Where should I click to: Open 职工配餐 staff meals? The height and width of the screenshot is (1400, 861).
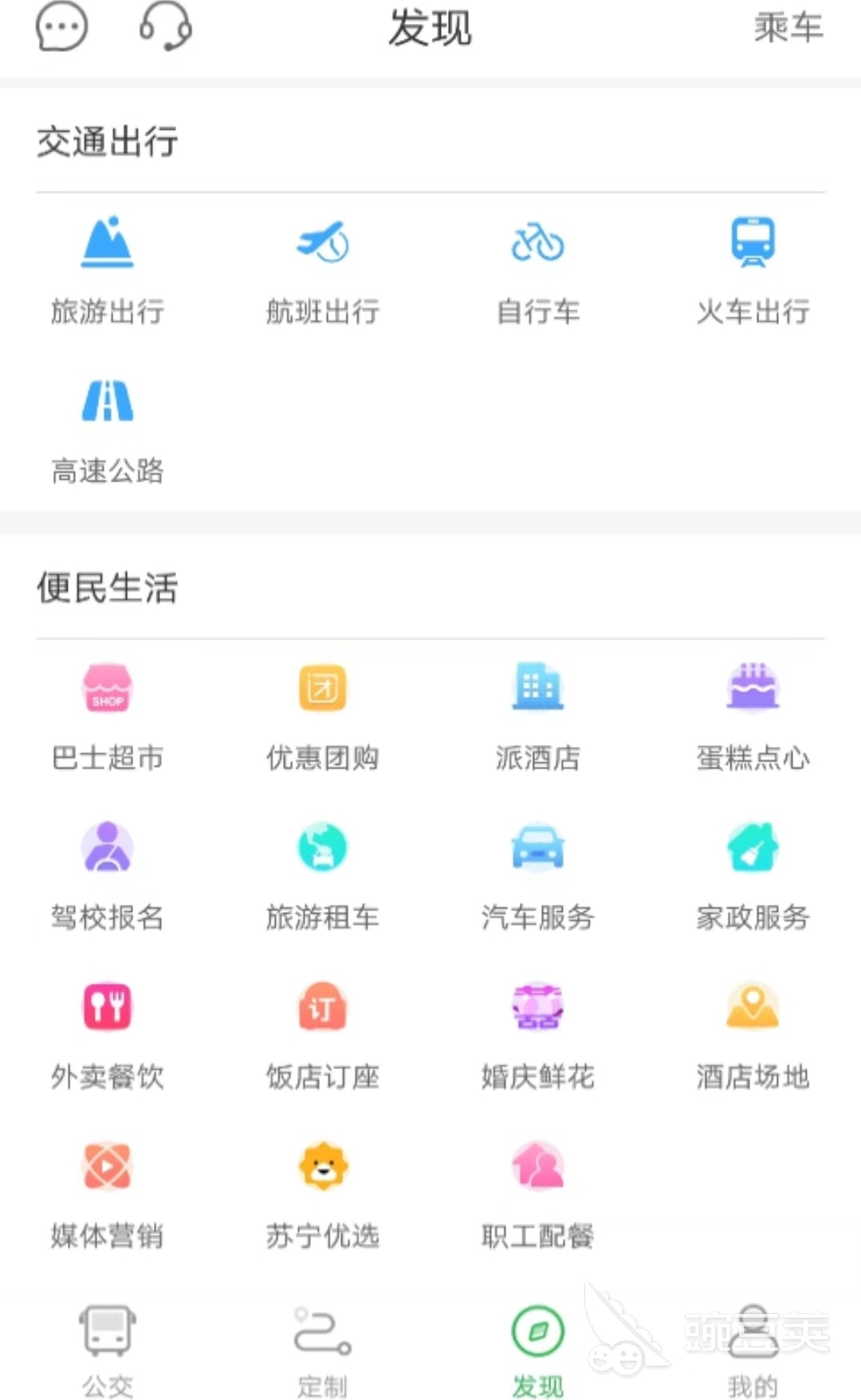[x=538, y=1196]
